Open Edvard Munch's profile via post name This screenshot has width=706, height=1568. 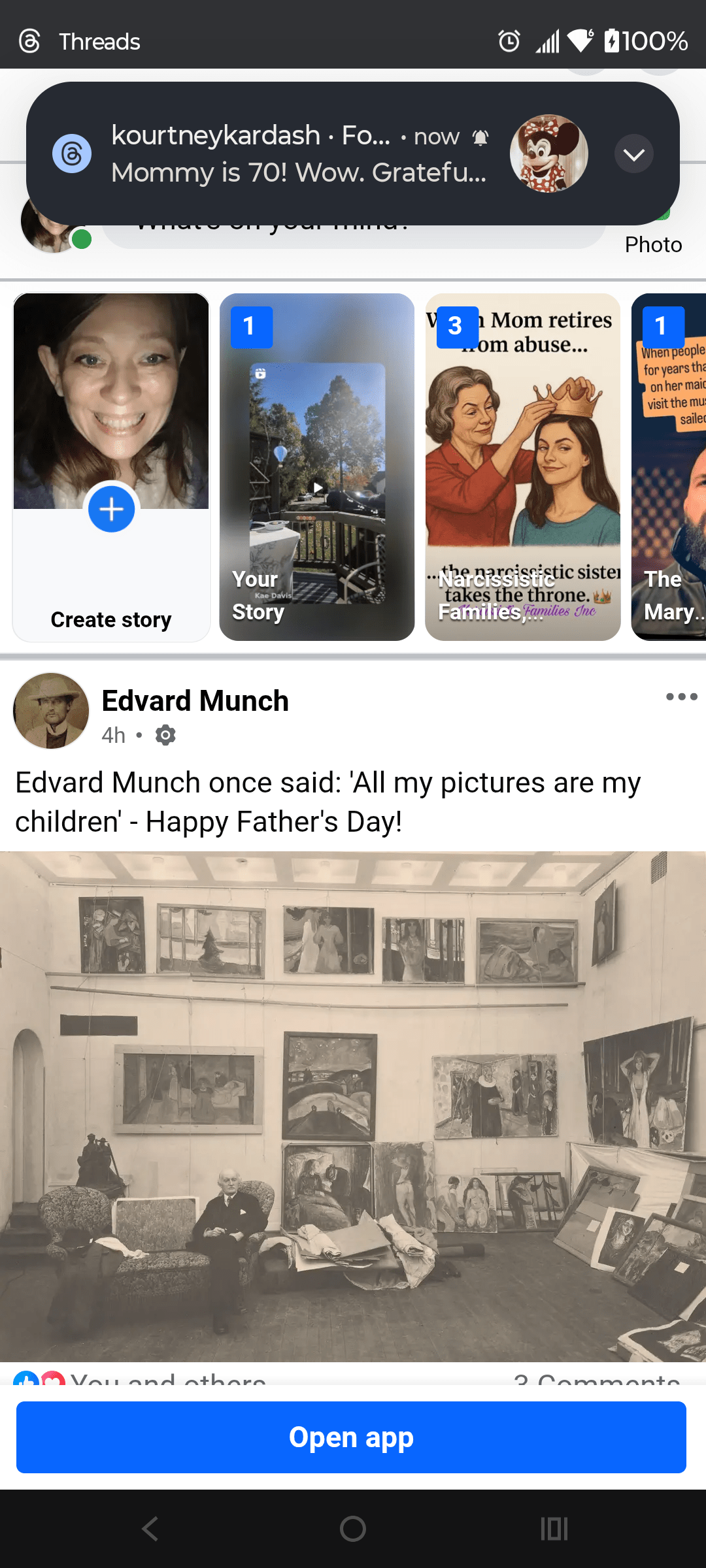pyautogui.click(x=195, y=701)
